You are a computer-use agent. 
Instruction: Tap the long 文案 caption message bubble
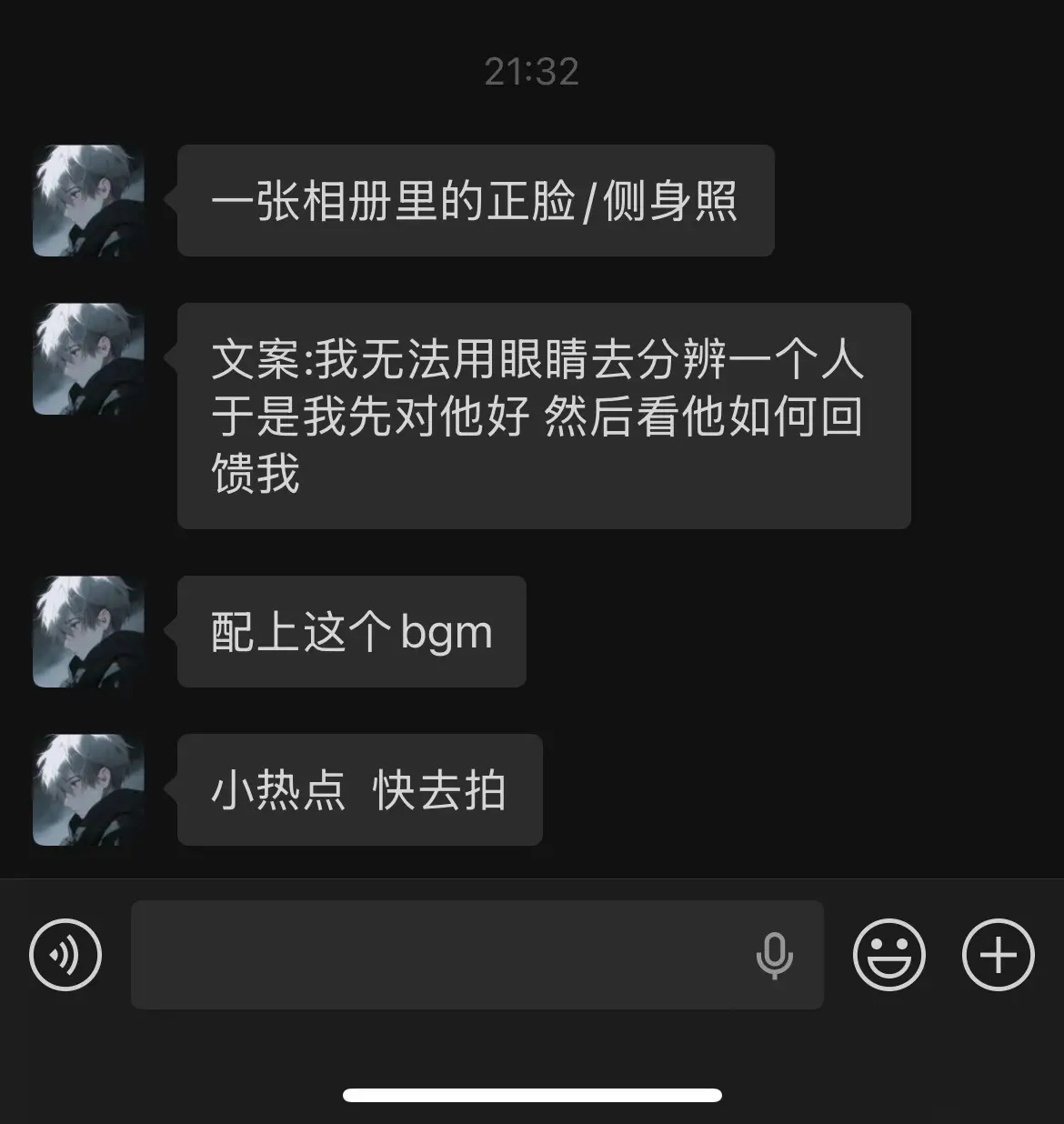click(543, 415)
